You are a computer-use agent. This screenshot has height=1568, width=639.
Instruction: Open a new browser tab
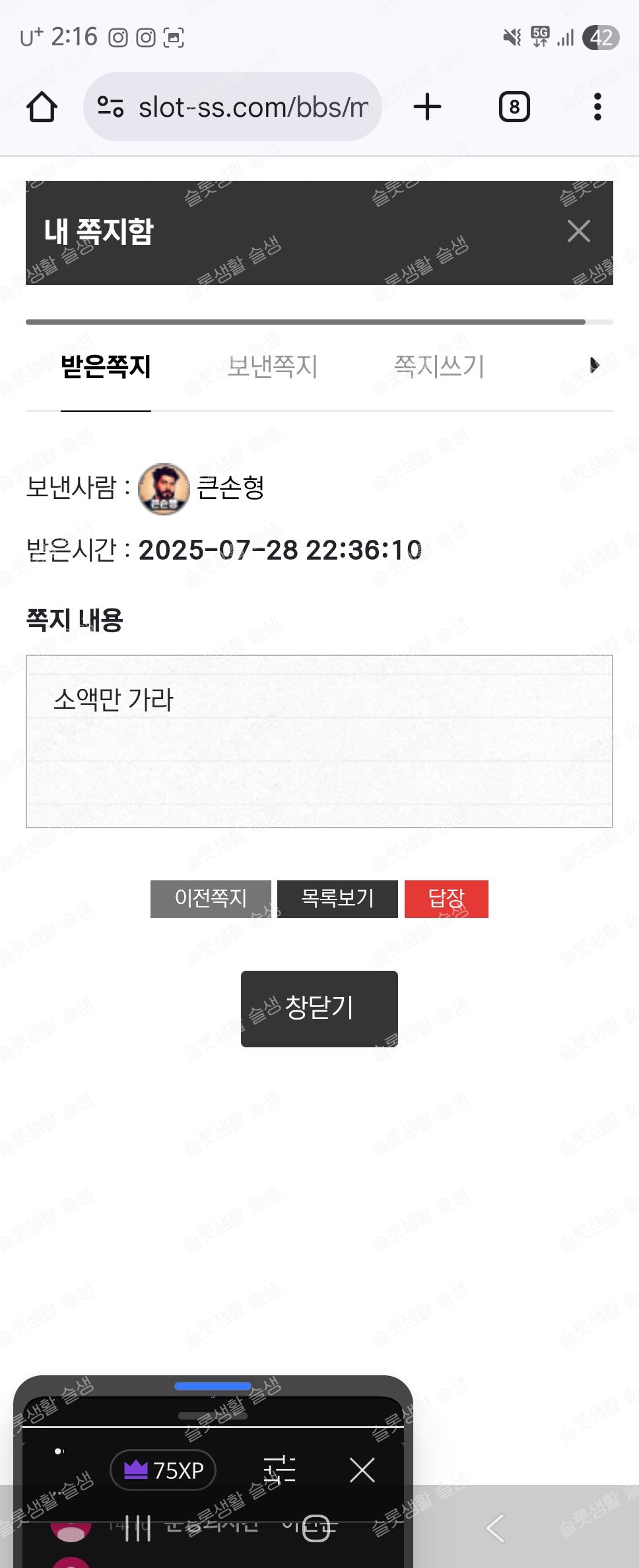click(x=427, y=107)
